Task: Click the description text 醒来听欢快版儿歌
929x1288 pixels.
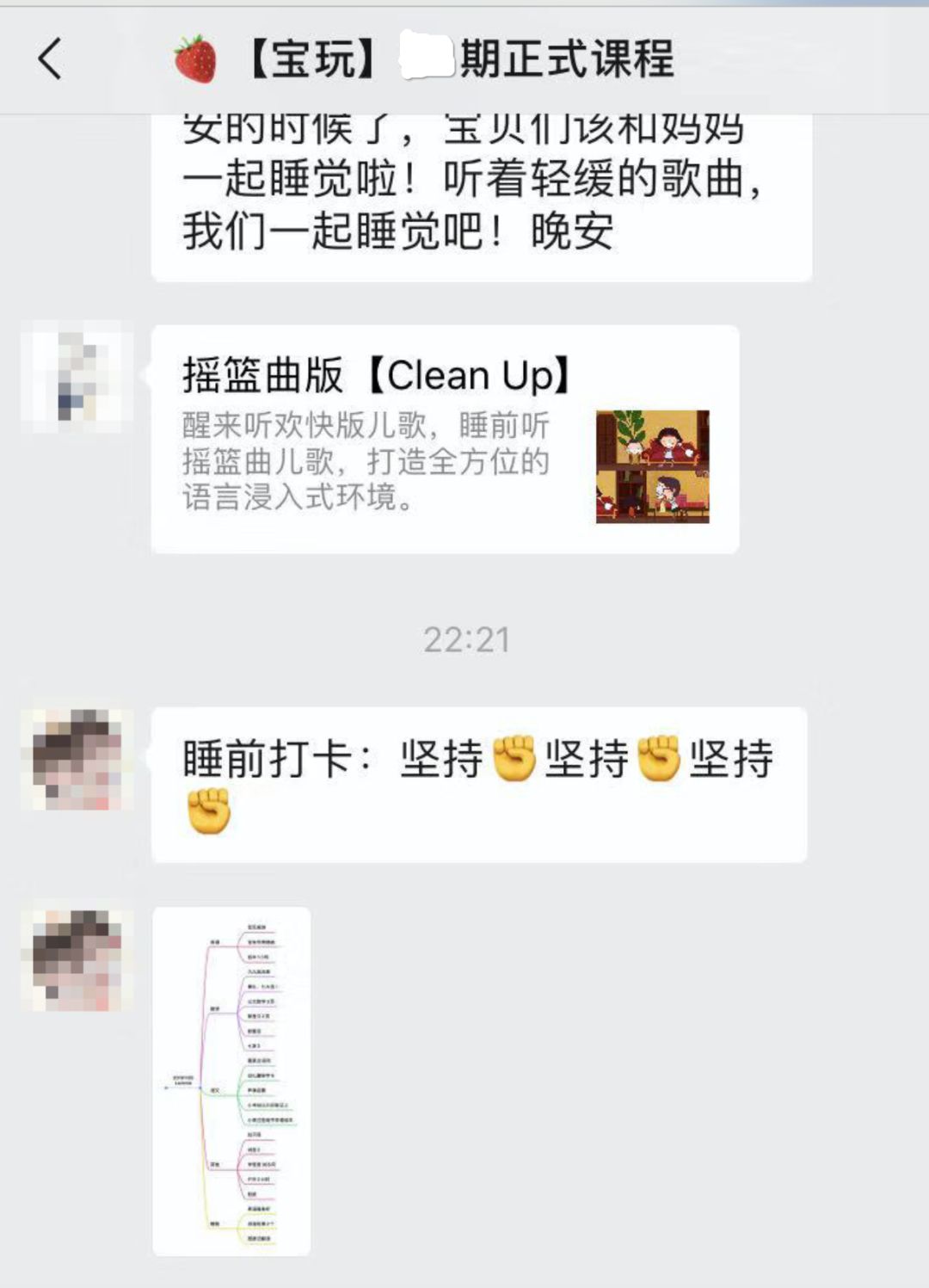Action: pos(361,426)
